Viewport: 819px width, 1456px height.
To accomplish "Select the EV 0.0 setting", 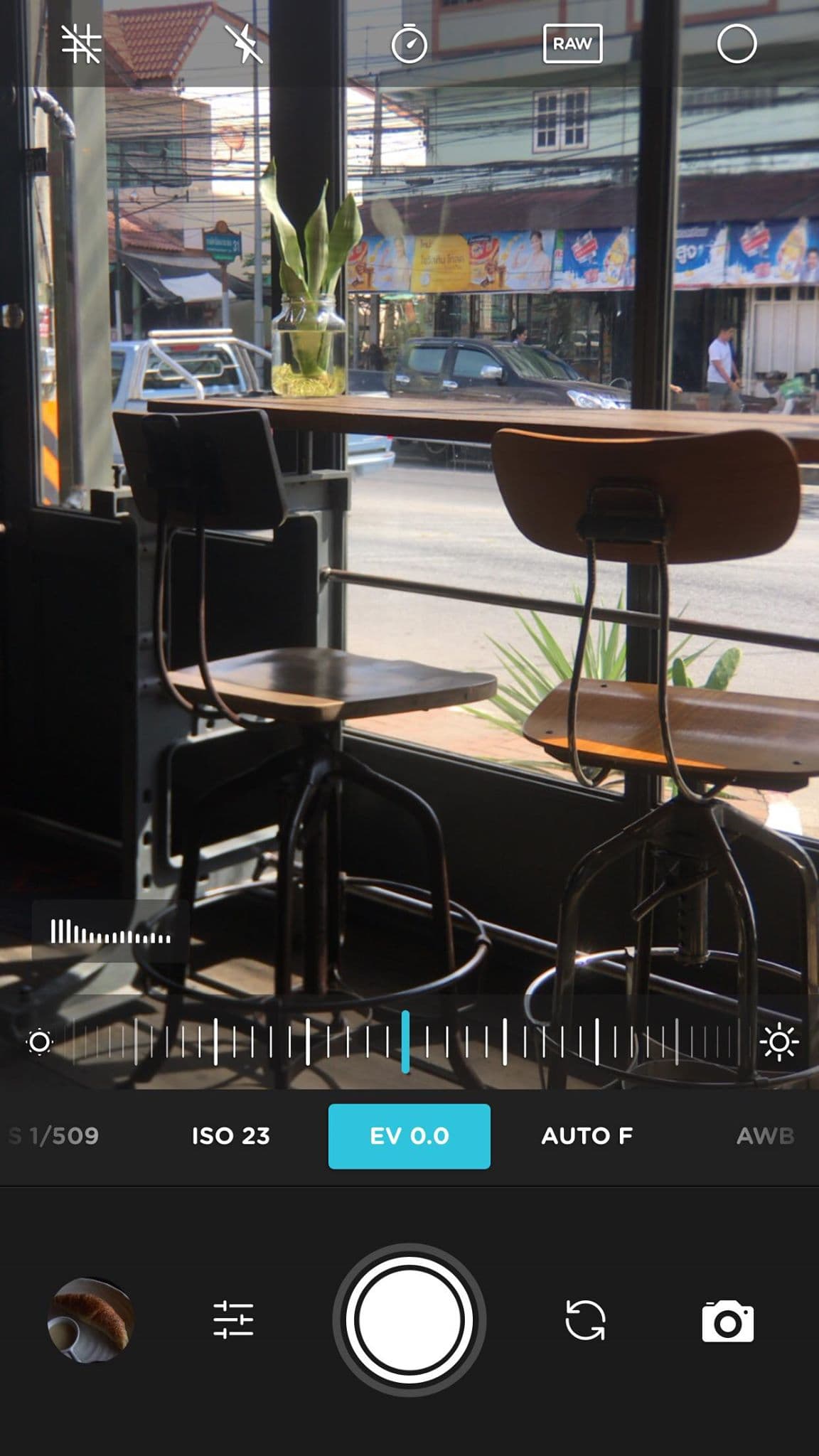I will click(409, 1135).
